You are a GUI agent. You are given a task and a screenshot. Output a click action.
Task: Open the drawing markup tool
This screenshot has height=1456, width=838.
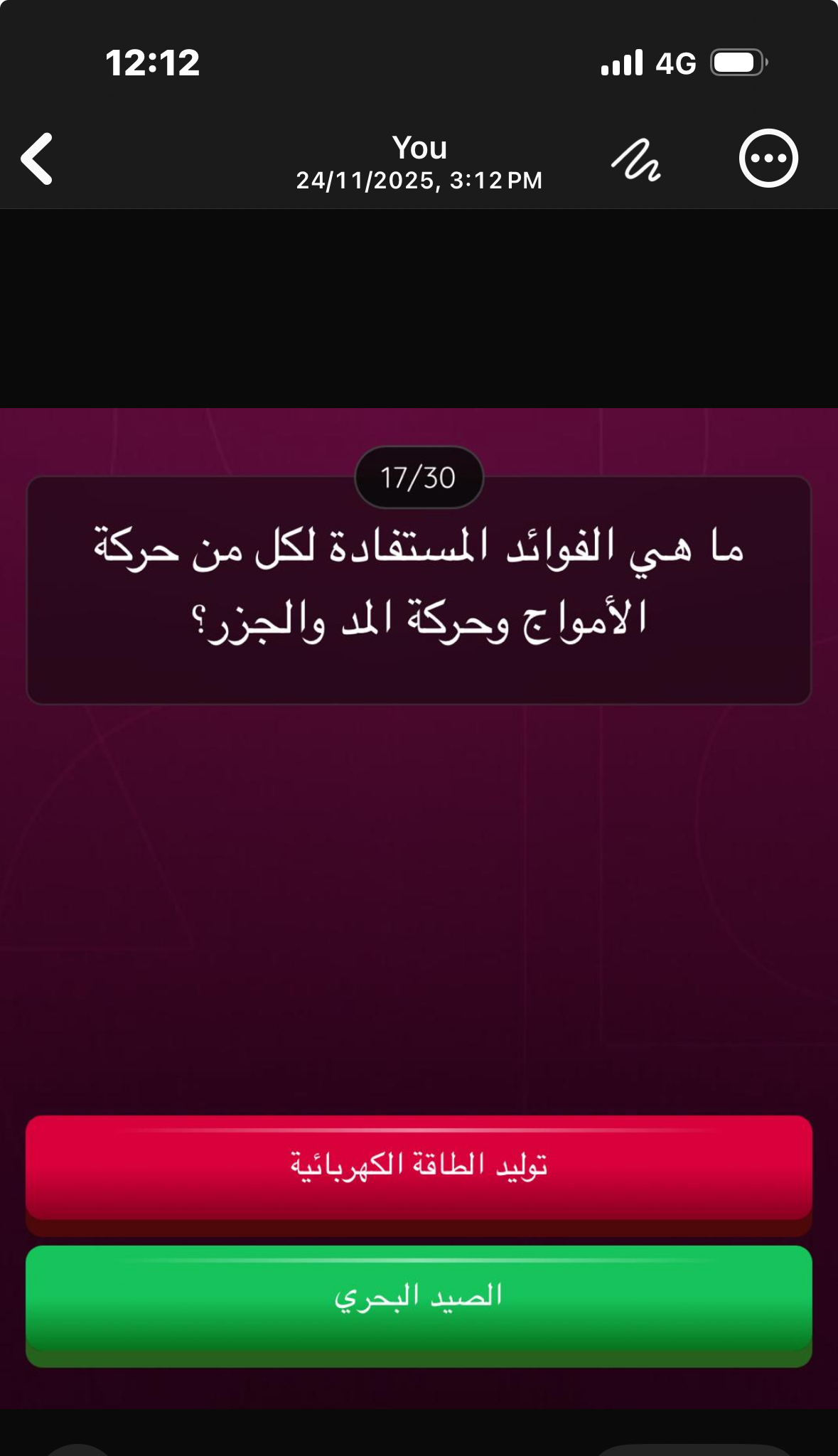pyautogui.click(x=636, y=160)
